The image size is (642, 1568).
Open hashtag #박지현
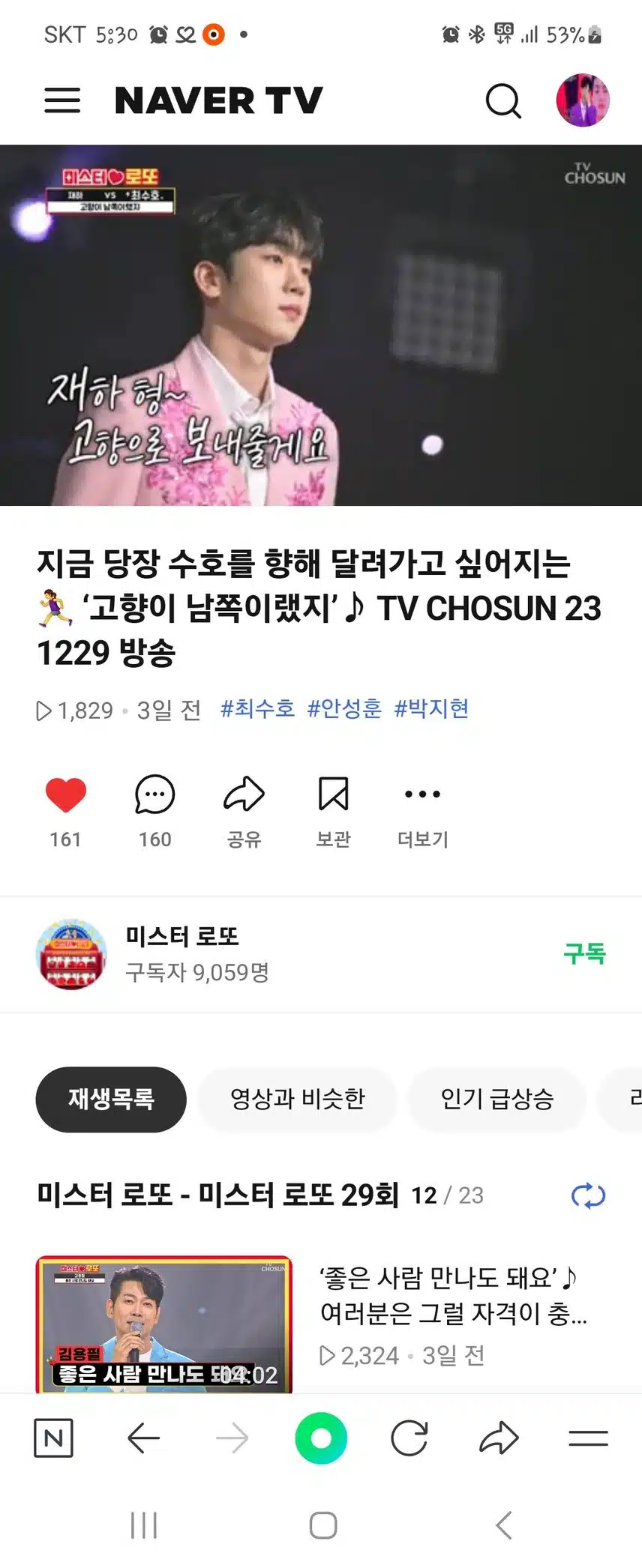(431, 708)
